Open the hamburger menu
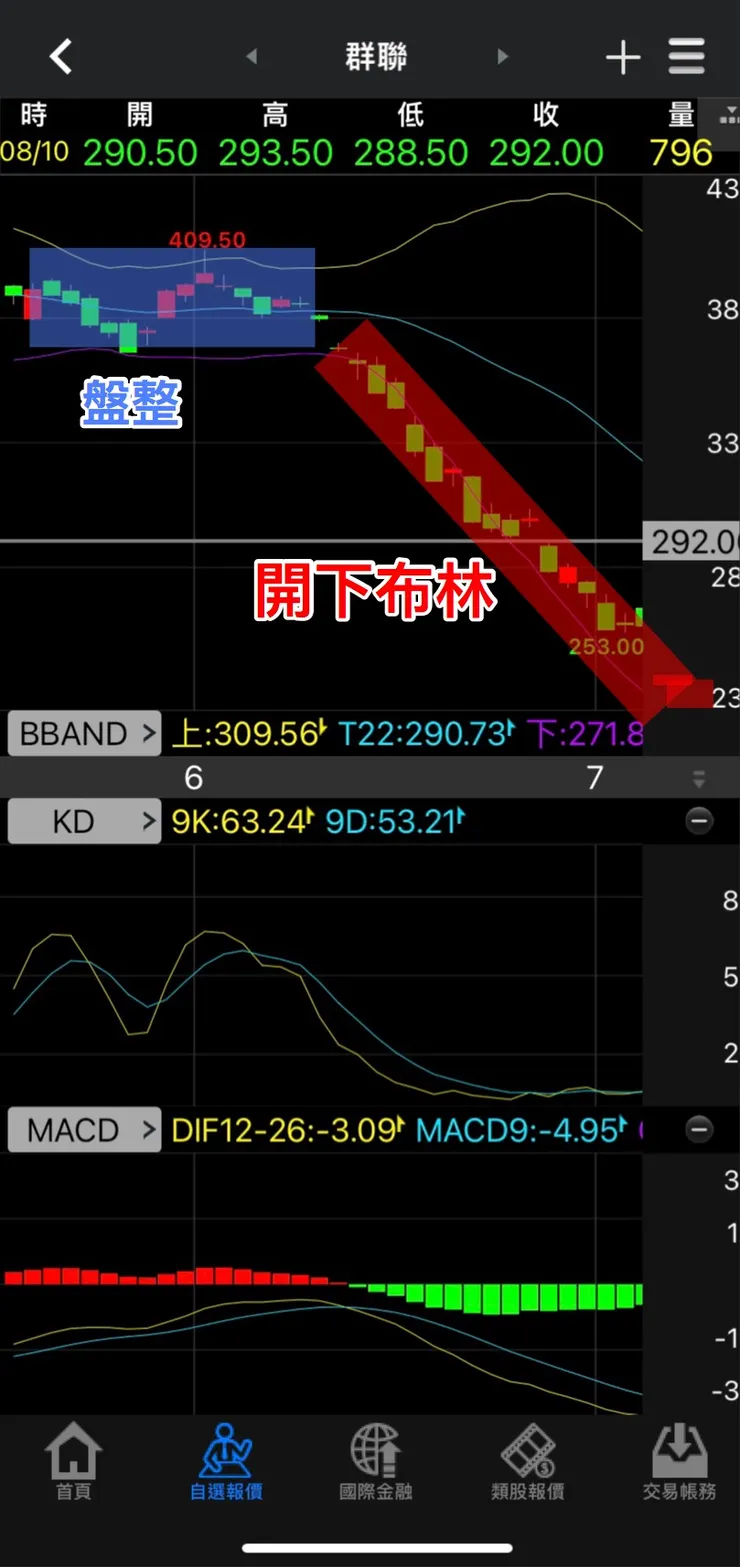 click(687, 56)
